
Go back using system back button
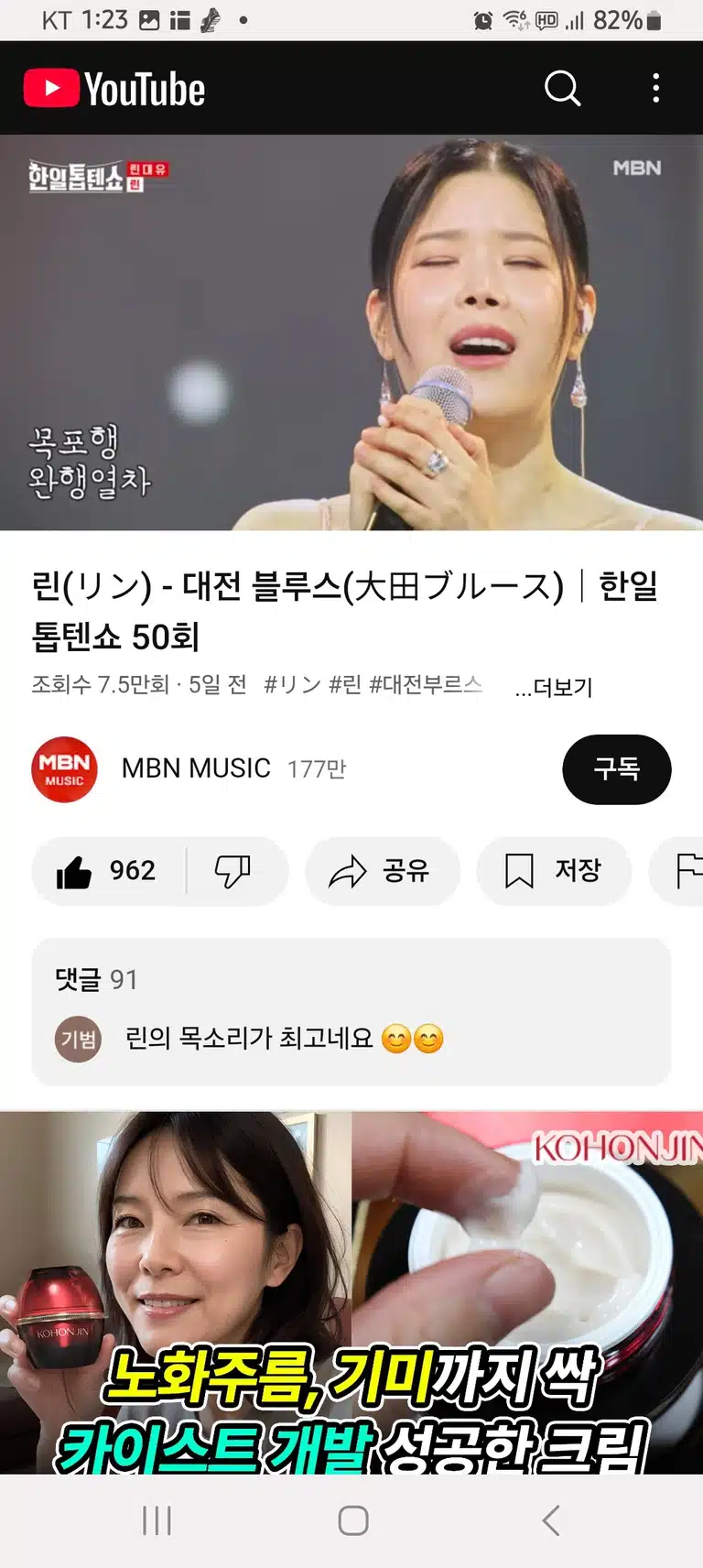click(550, 1520)
